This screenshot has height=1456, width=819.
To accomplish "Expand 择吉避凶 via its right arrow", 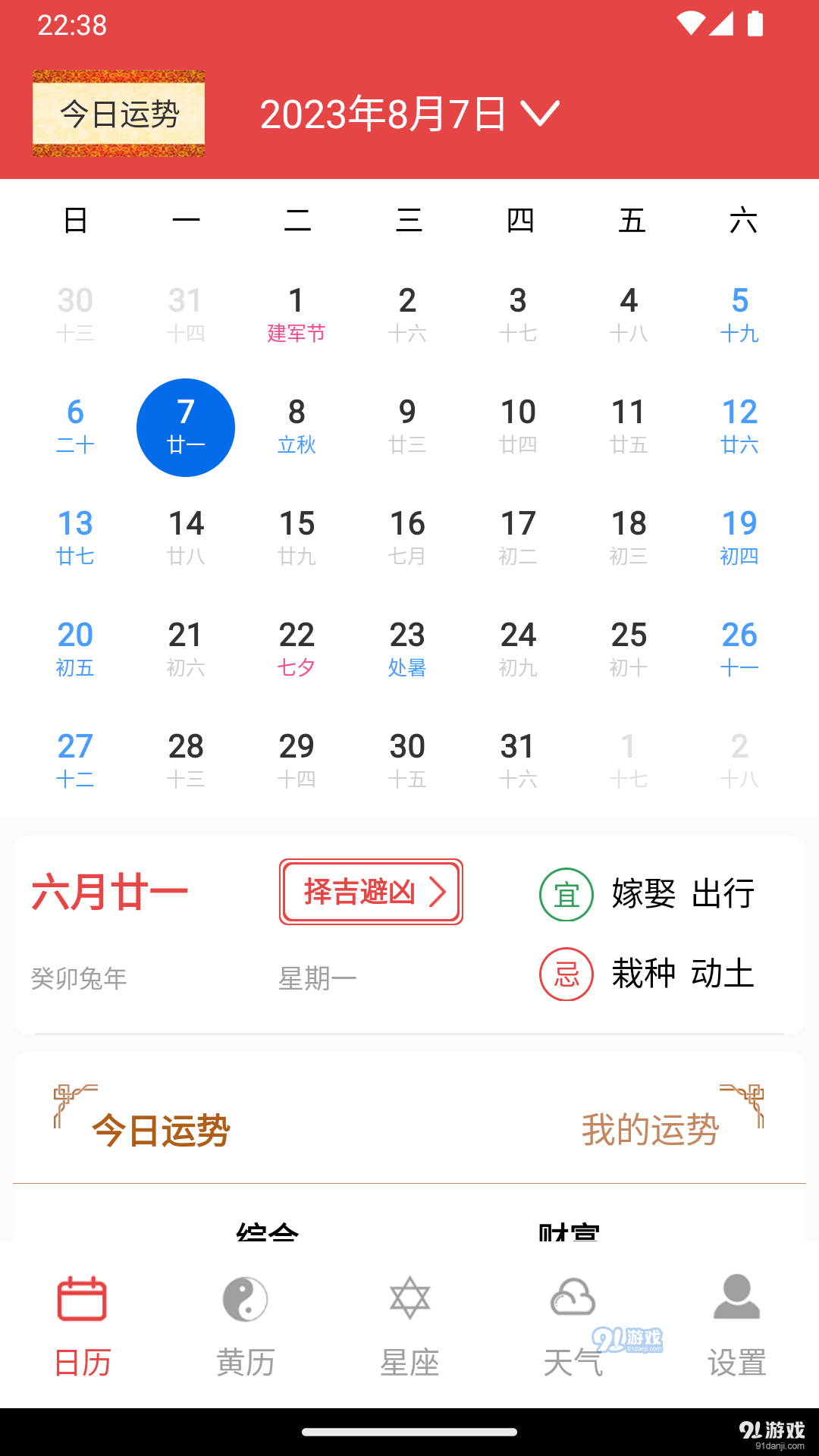I will (438, 893).
